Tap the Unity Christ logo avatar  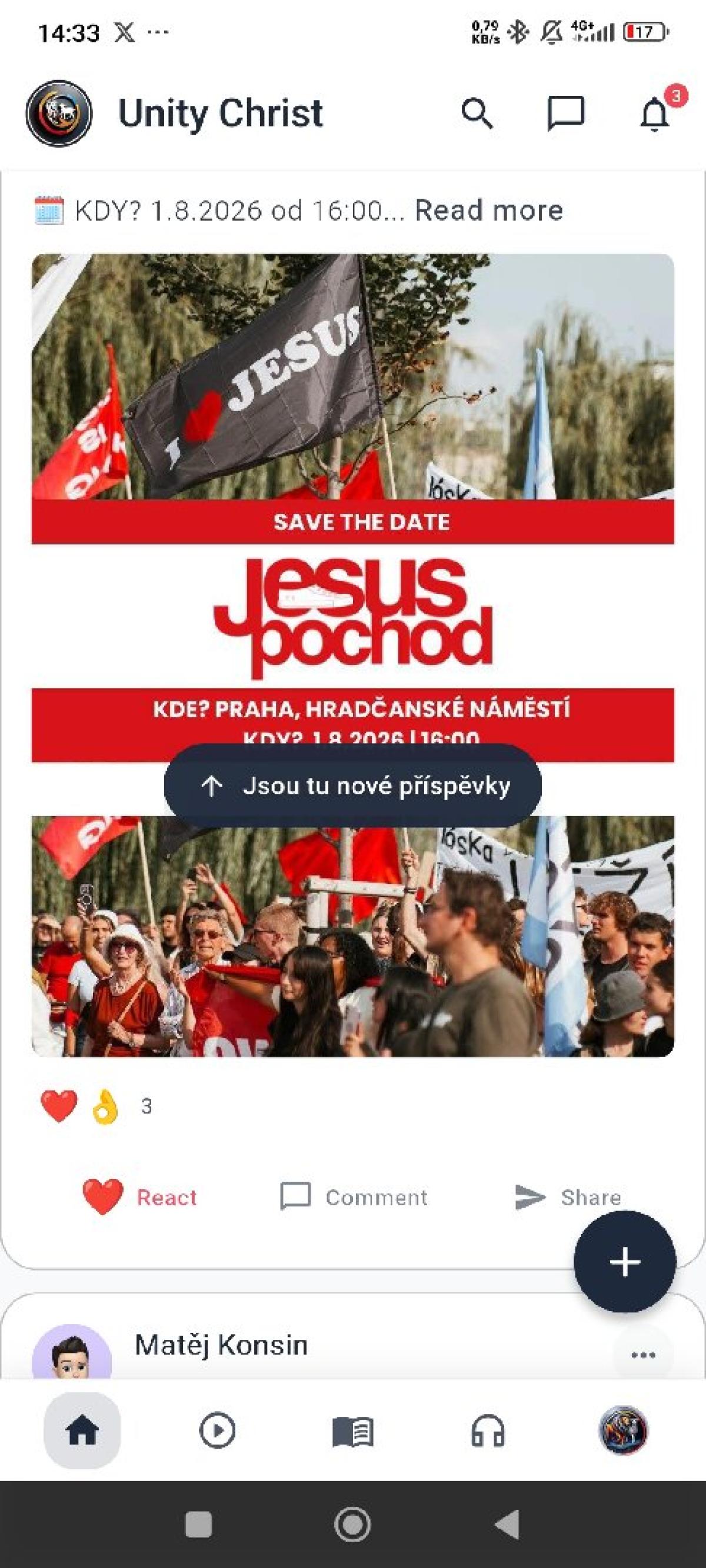59,114
